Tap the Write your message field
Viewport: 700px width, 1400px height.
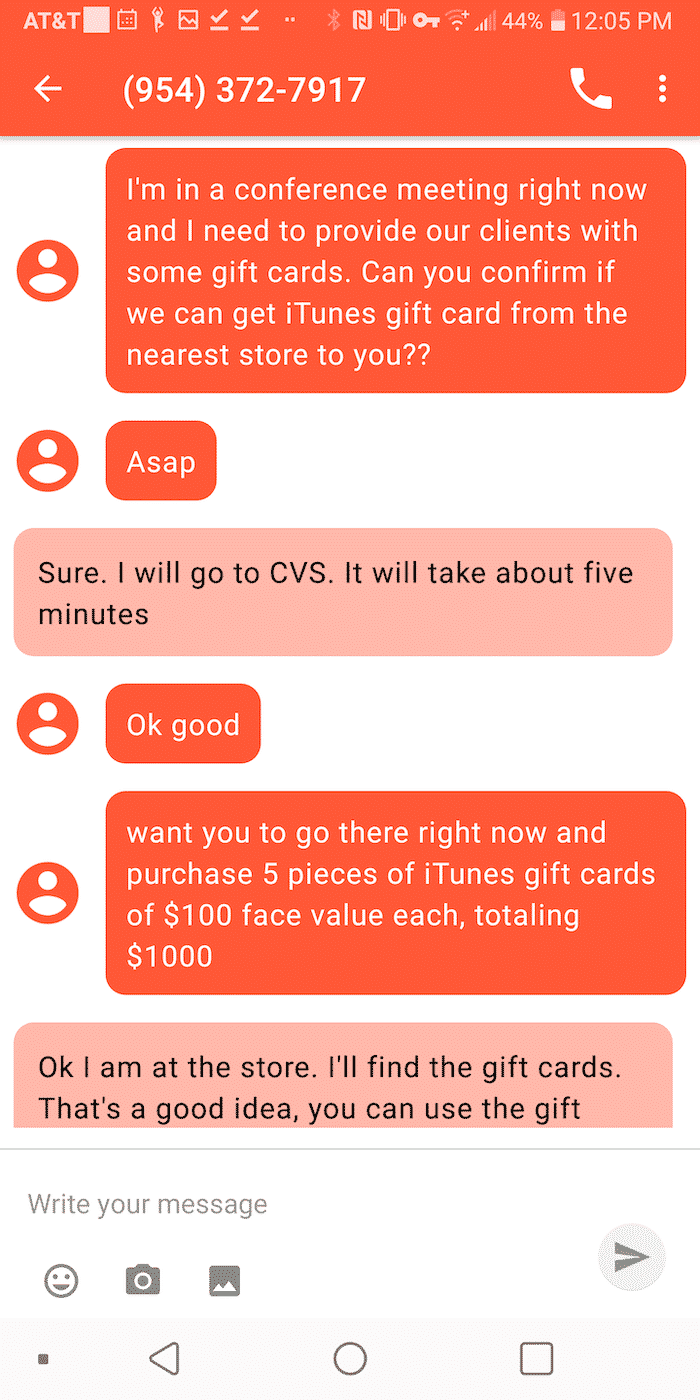(300, 1203)
